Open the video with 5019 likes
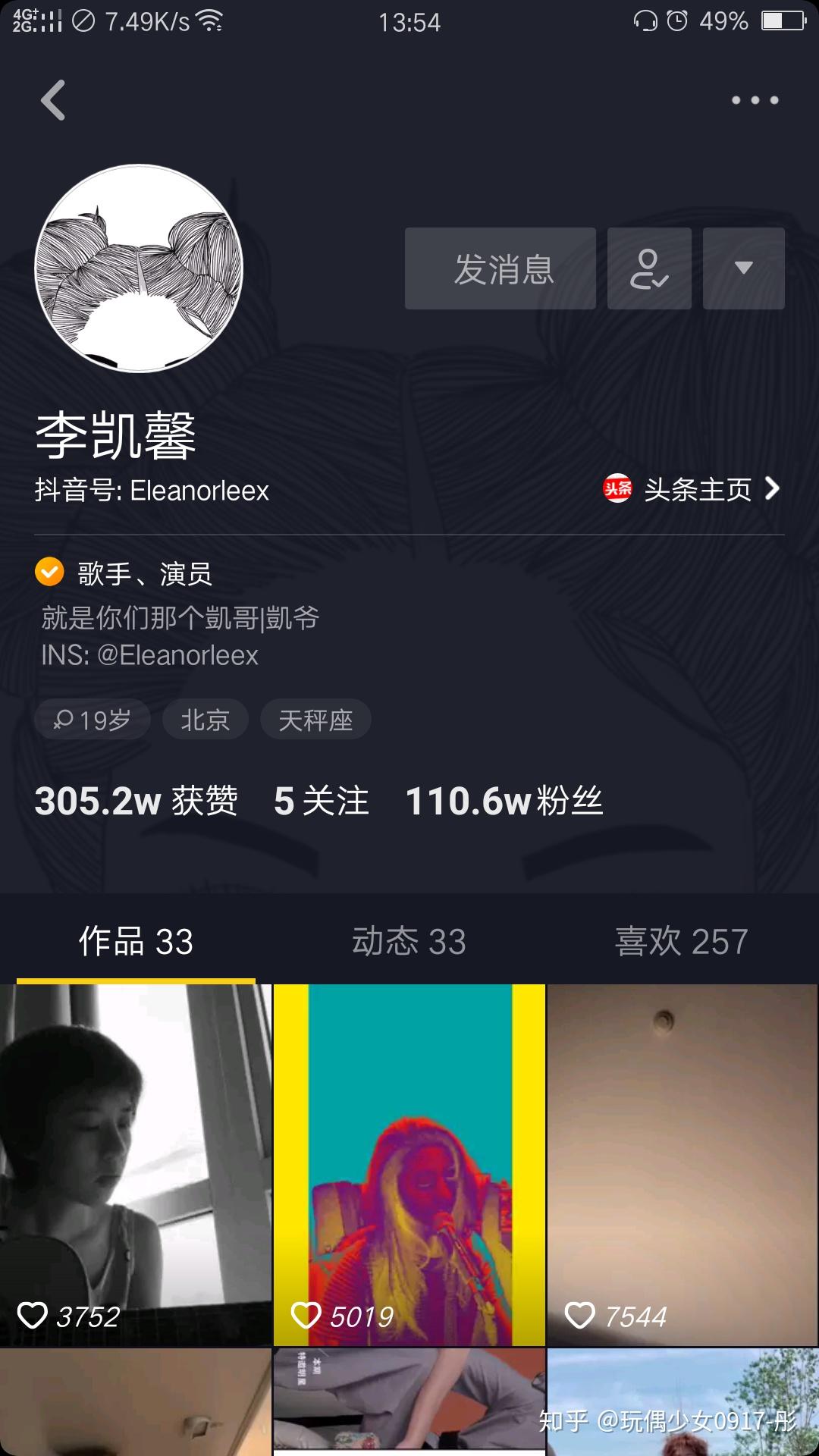The image size is (819, 1456). coord(409,1164)
